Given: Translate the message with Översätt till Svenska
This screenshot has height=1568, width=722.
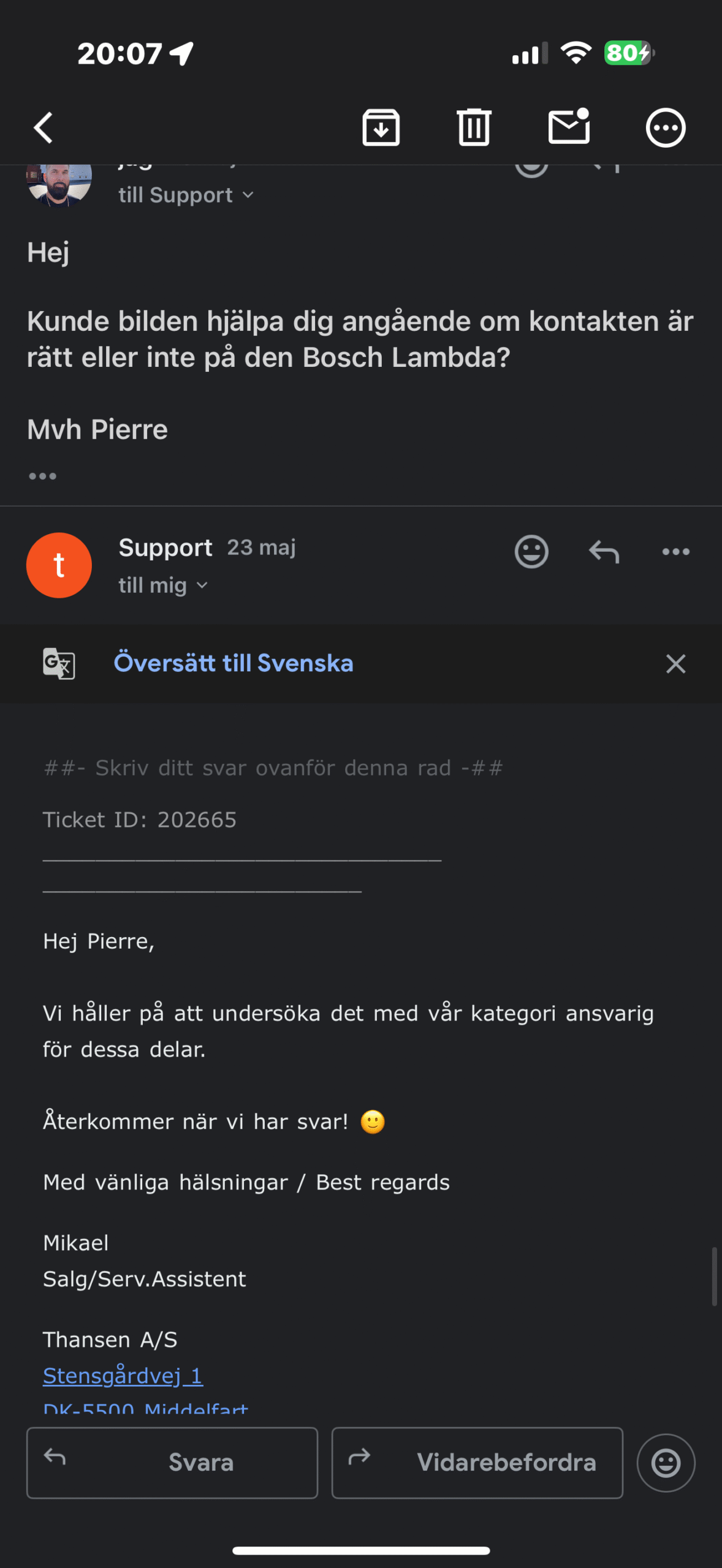Looking at the screenshot, I should coord(234,663).
